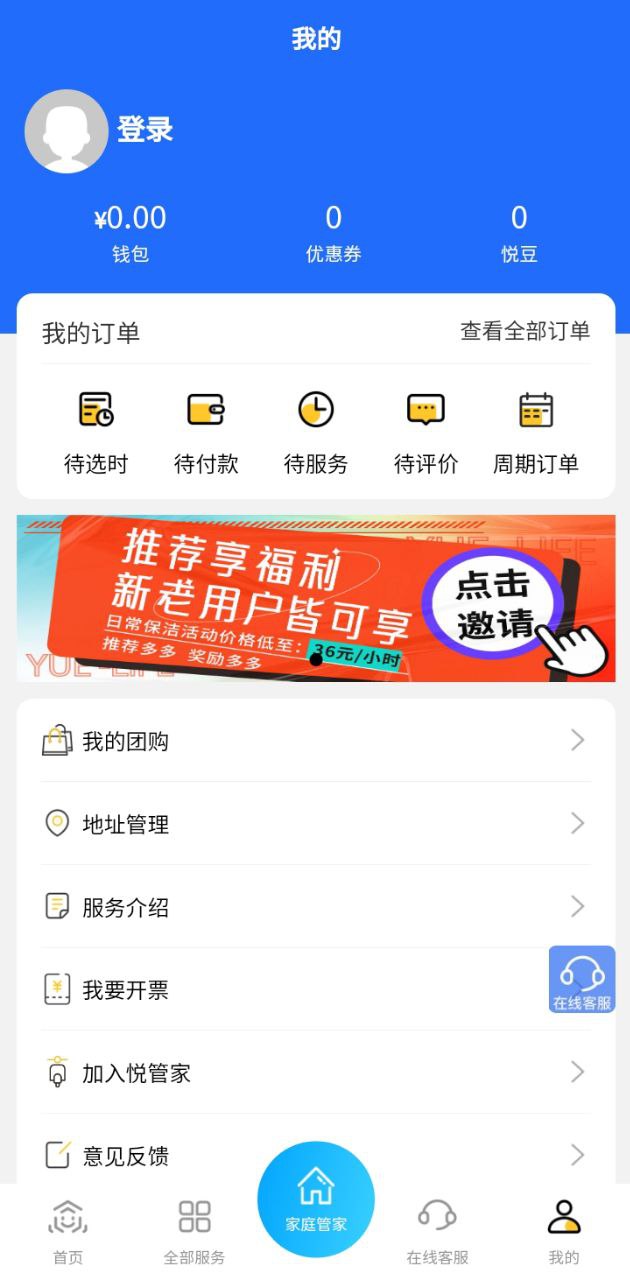Open 地址管理
The width and height of the screenshot is (630, 1280).
point(316,824)
